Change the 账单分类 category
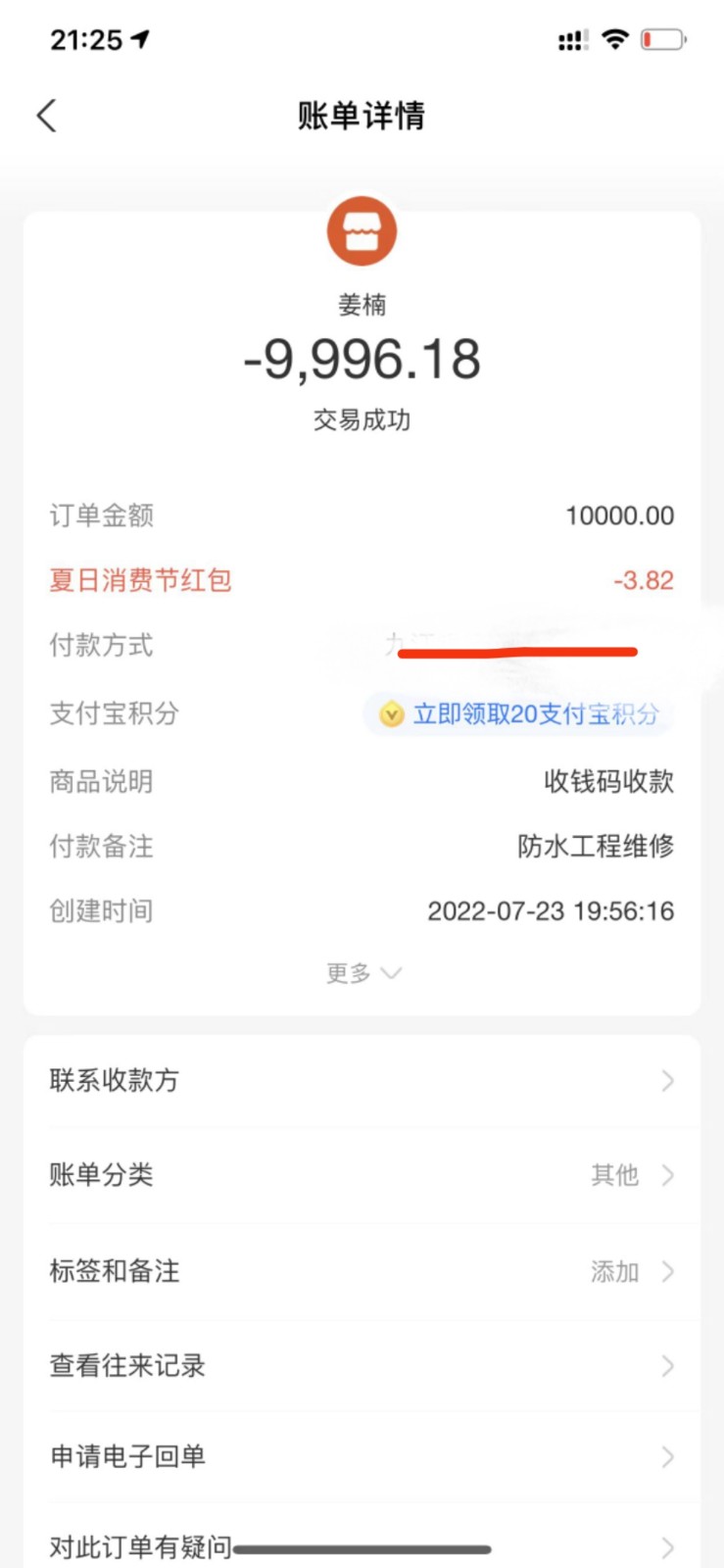The width and height of the screenshot is (724, 1568). [x=362, y=1175]
